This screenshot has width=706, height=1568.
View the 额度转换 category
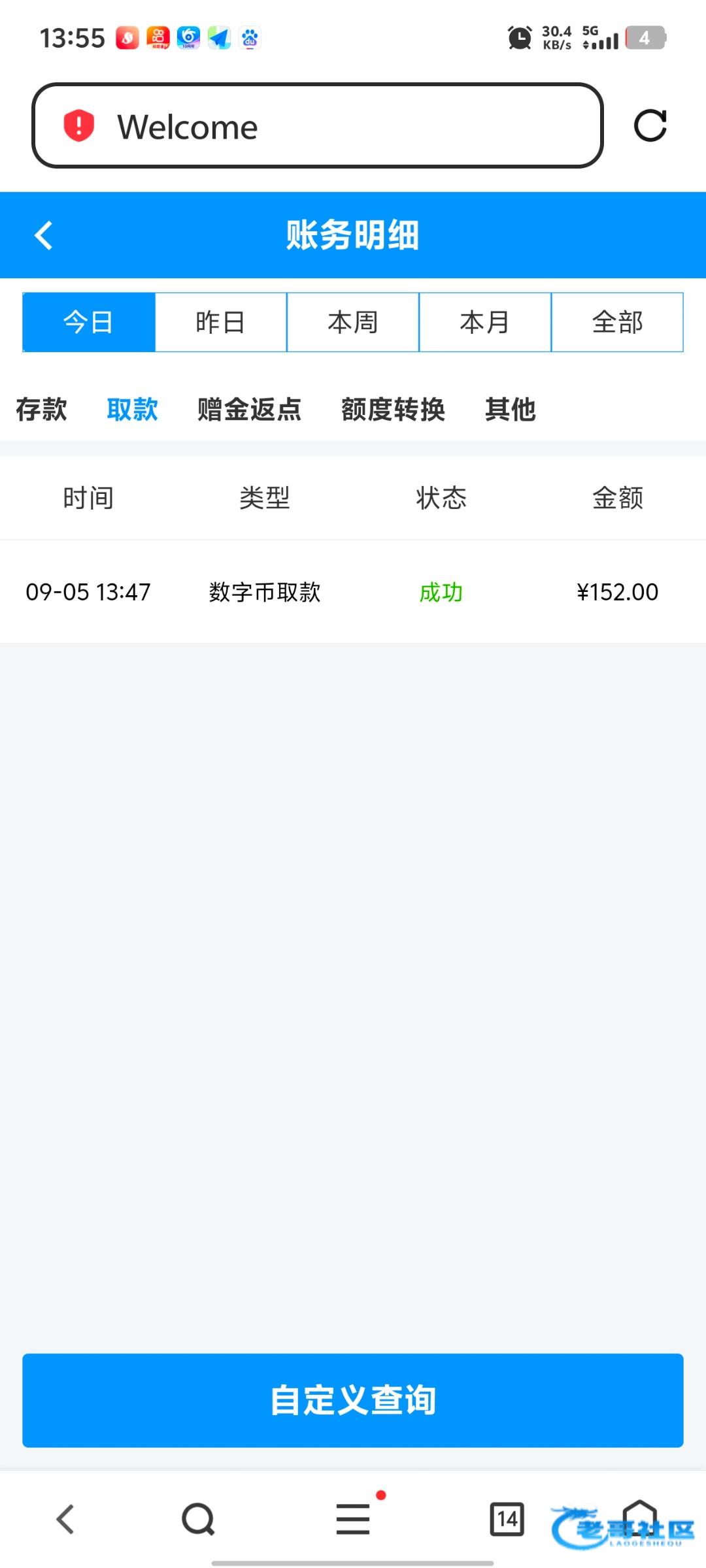point(393,410)
